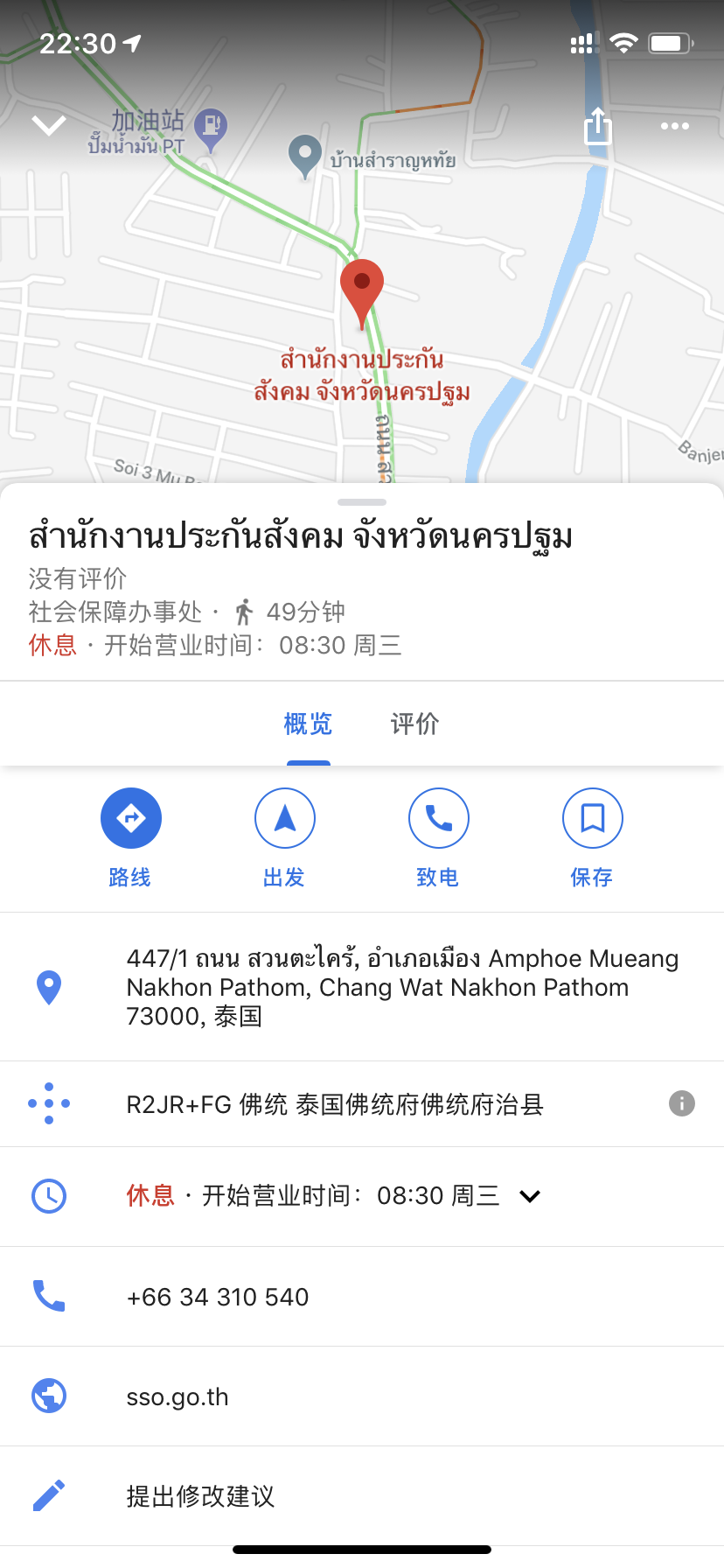Share this place
The height and width of the screenshot is (1568, 724).
coord(598,126)
